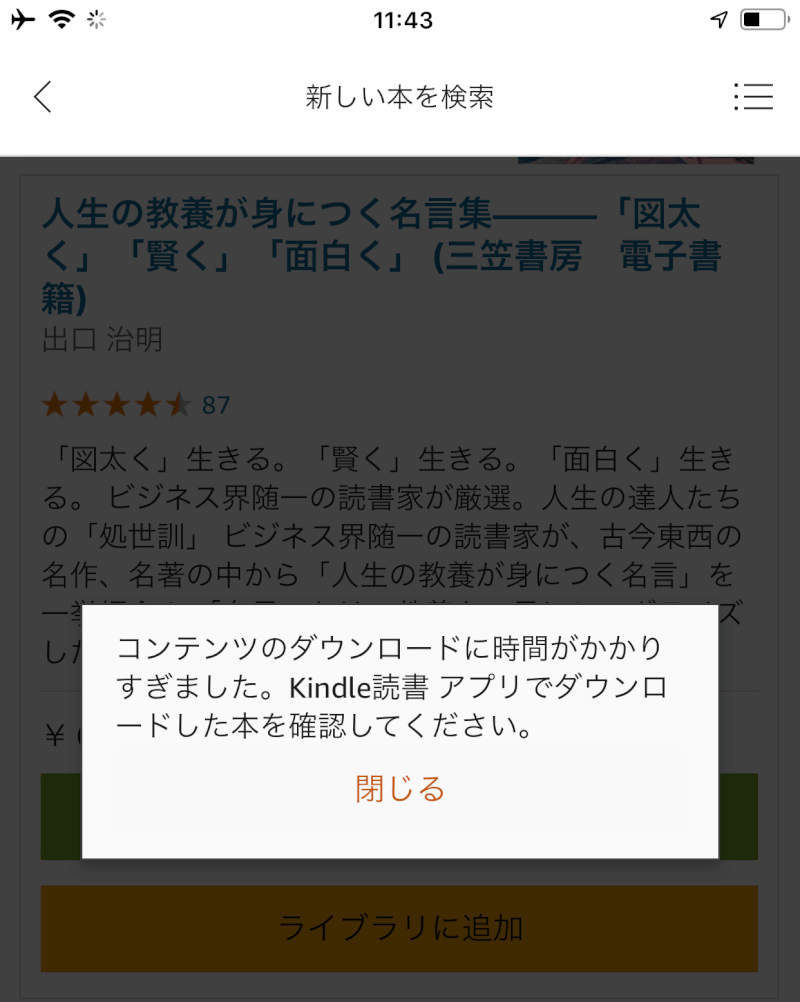Dismiss the dialog with 閉じる
Viewport: 800px width, 1002px height.
(x=400, y=789)
